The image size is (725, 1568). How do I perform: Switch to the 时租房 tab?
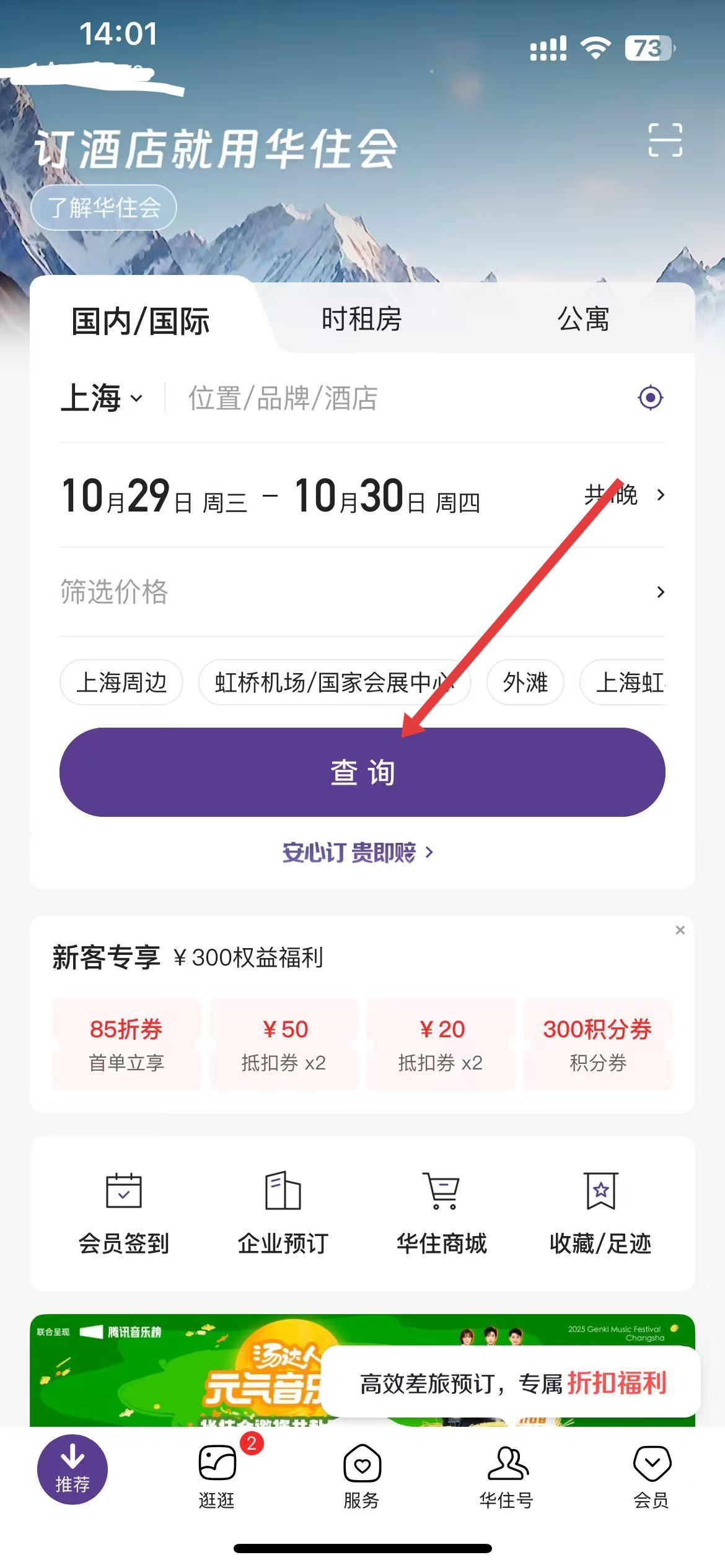tap(361, 320)
